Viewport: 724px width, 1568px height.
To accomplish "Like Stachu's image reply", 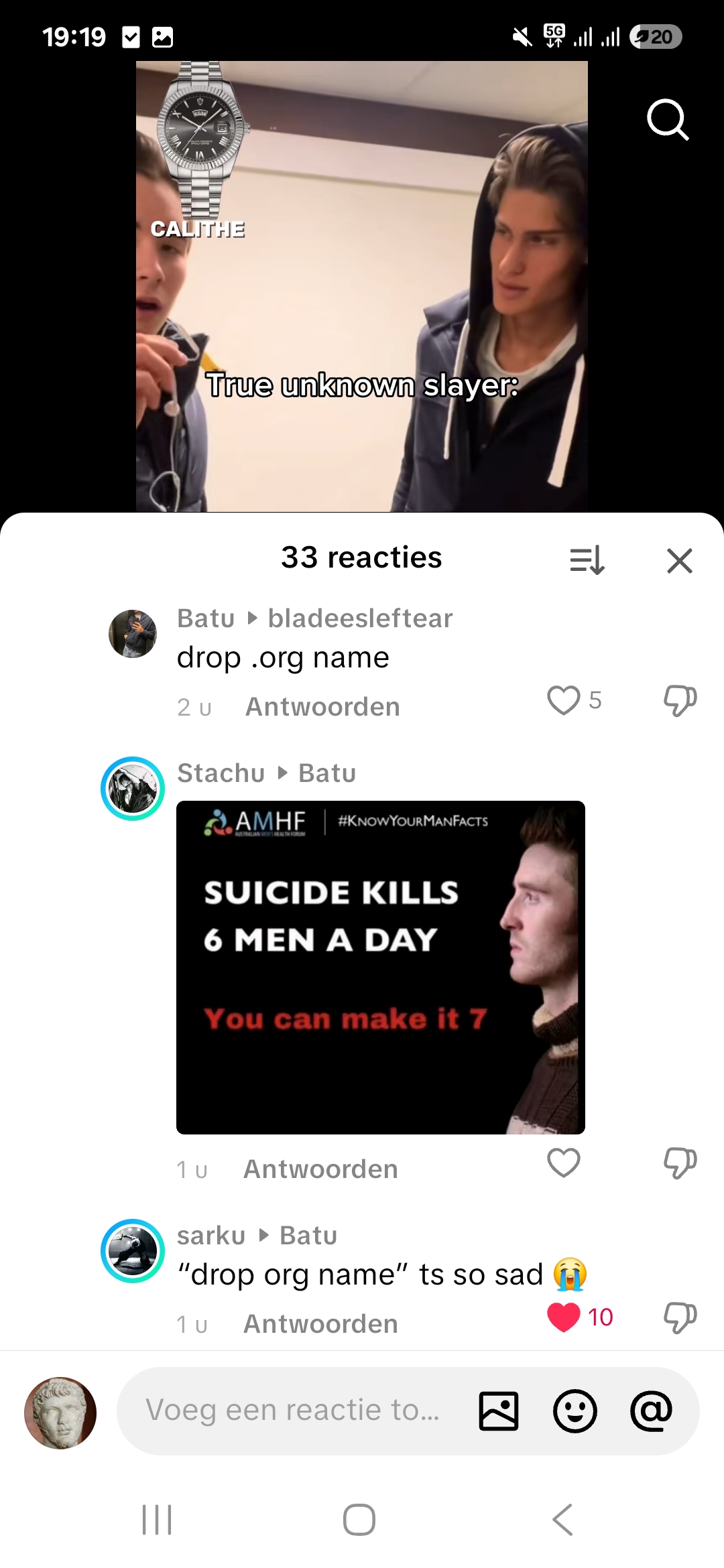I will tap(563, 1163).
